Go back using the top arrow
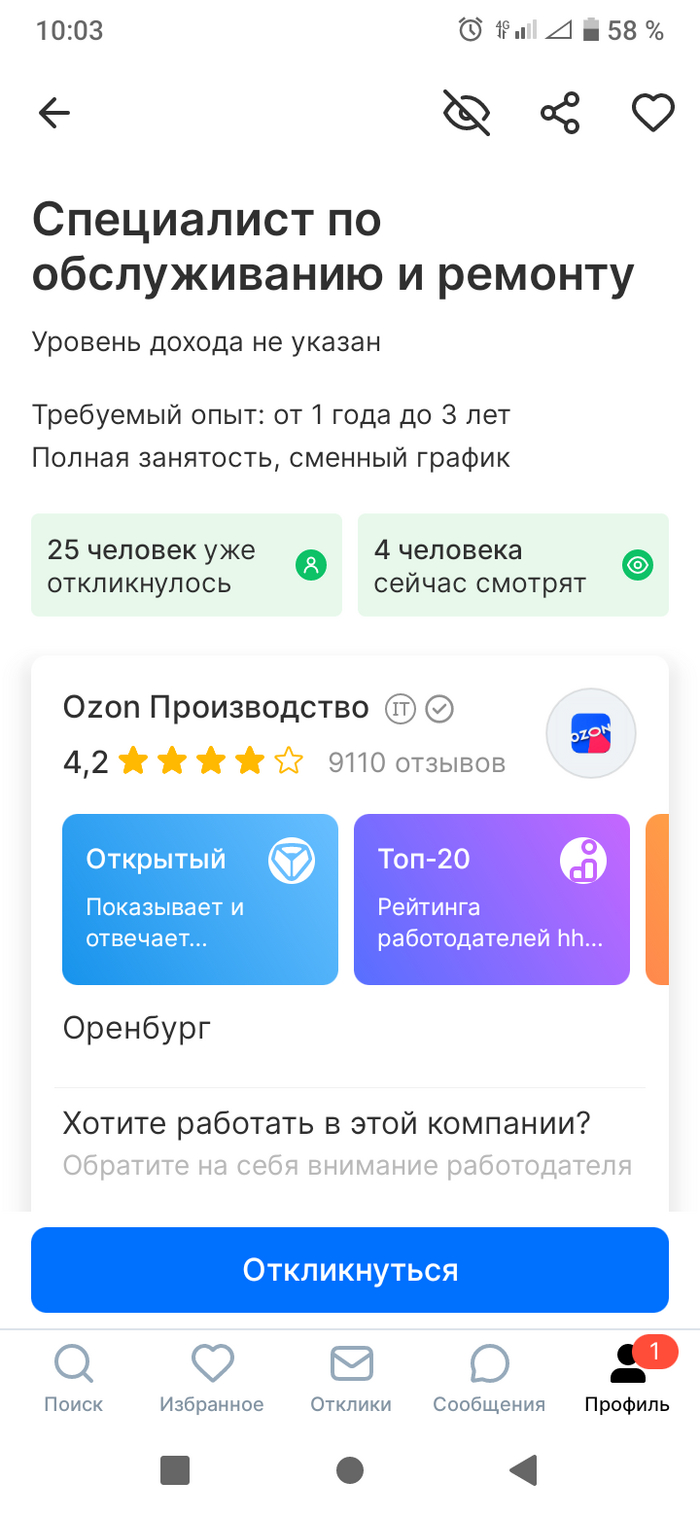Image resolution: width=700 pixels, height=1517 pixels. click(x=54, y=113)
